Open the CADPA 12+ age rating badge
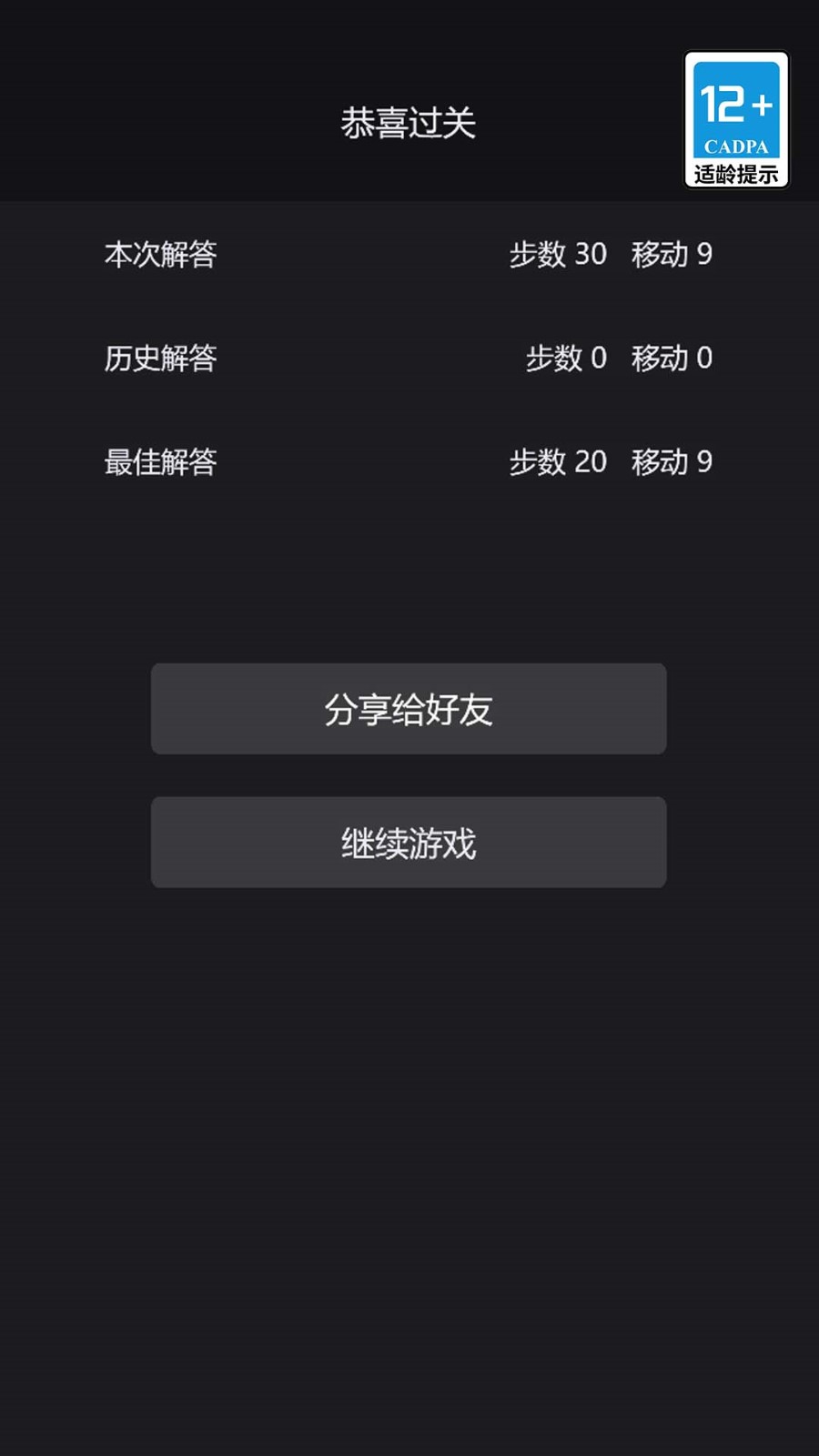819x1456 pixels. [x=736, y=120]
